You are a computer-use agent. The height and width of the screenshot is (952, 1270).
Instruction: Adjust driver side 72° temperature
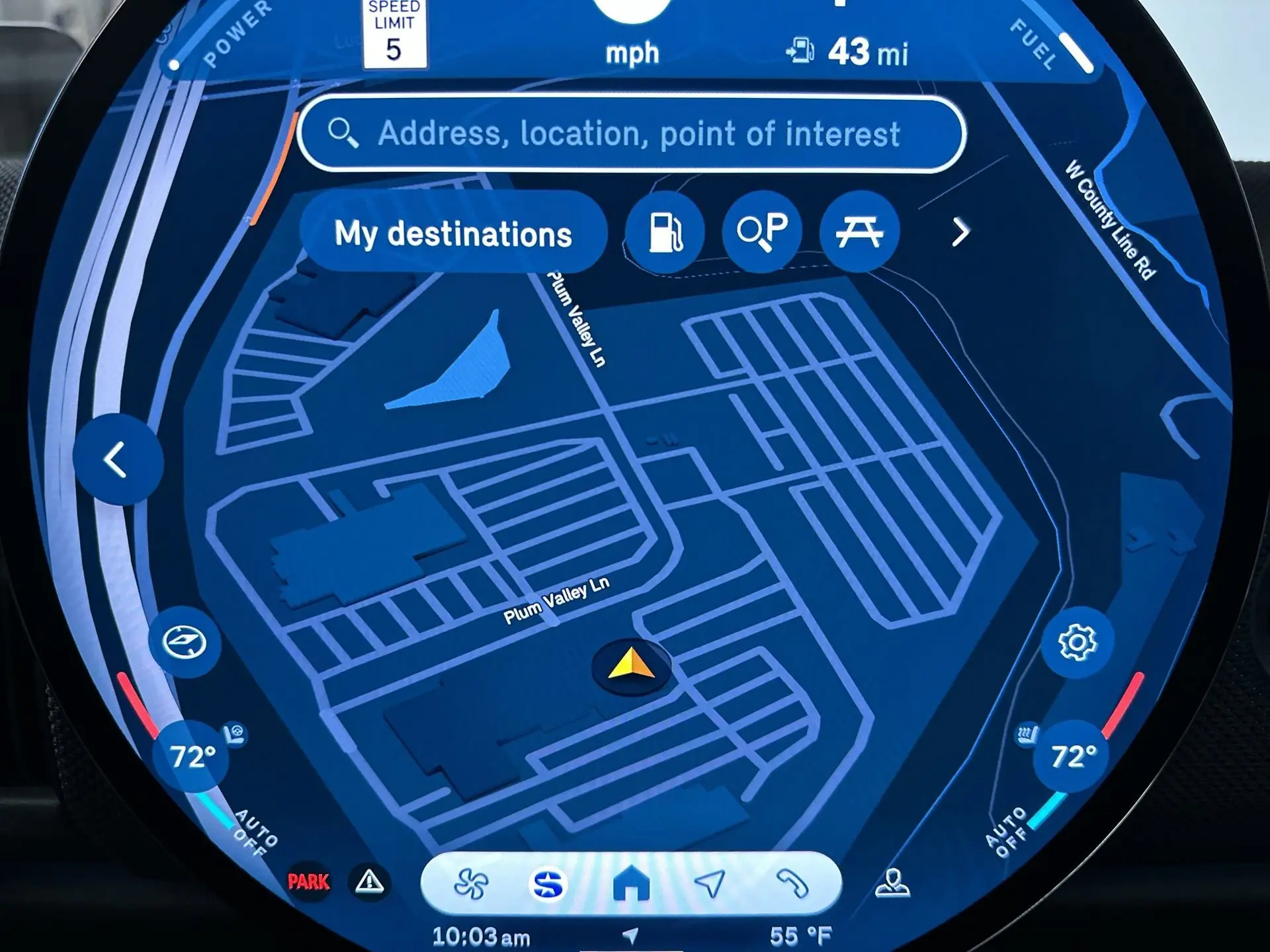[192, 756]
